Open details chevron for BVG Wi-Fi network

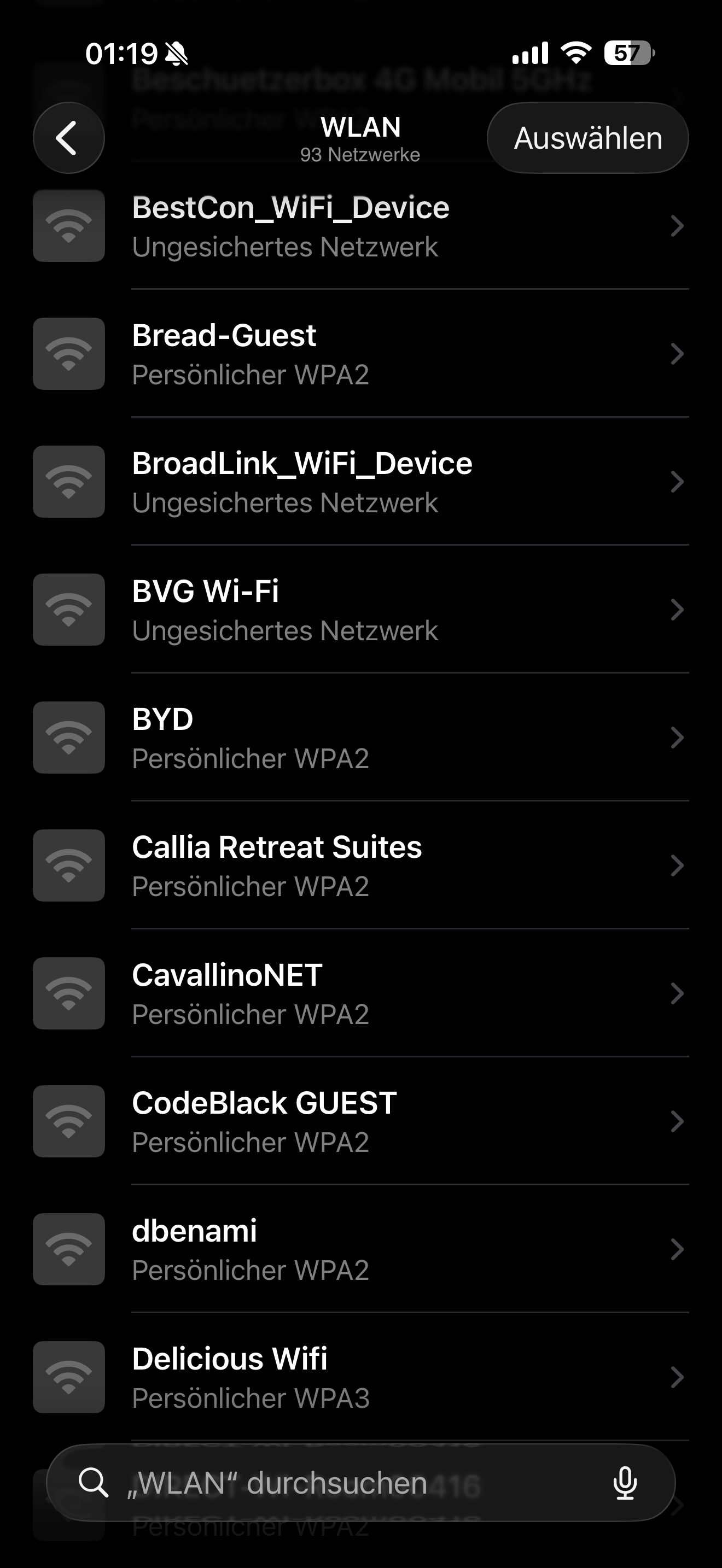(678, 610)
